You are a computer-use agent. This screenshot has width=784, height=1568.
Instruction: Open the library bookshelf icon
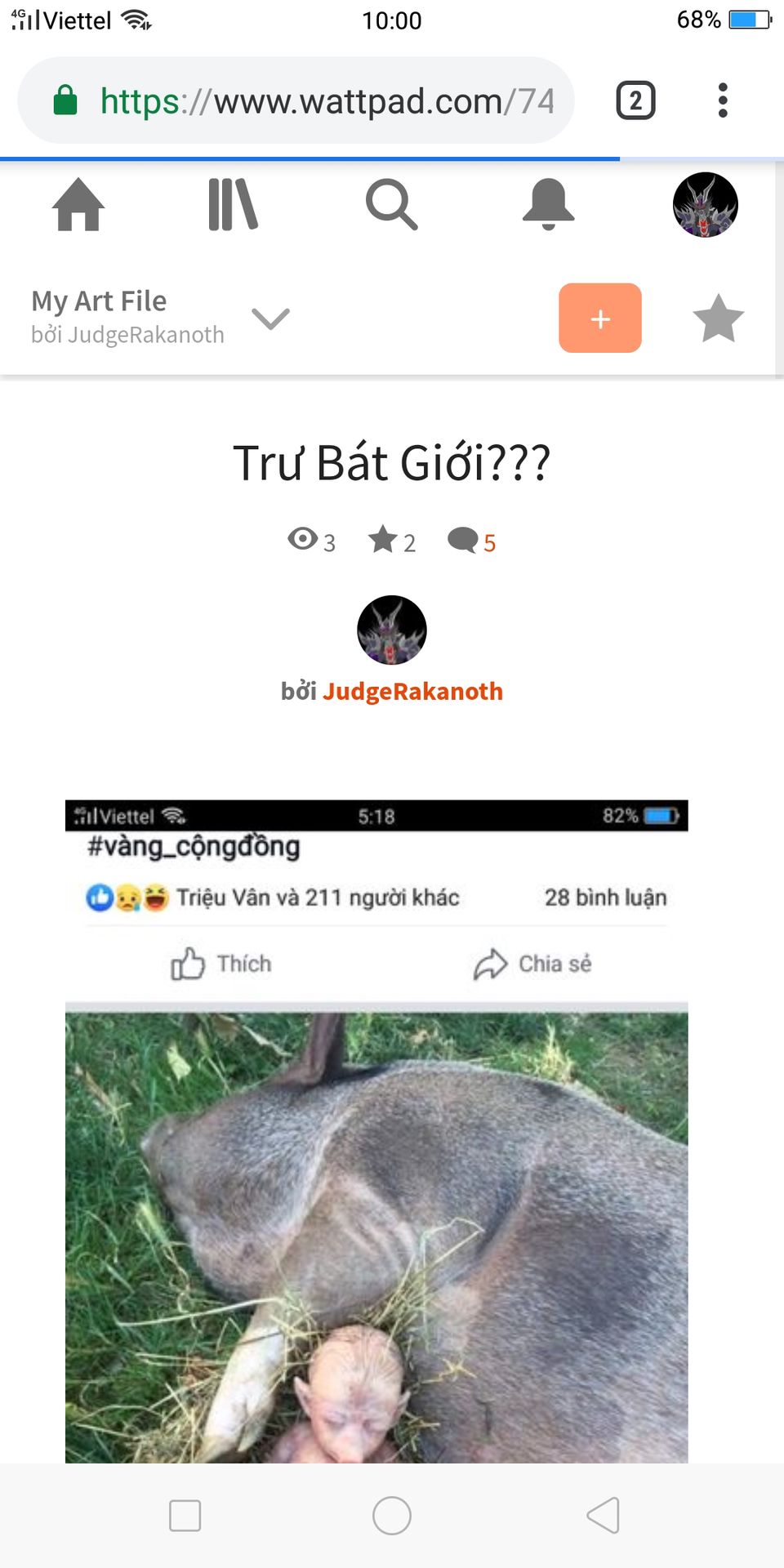[x=233, y=204]
